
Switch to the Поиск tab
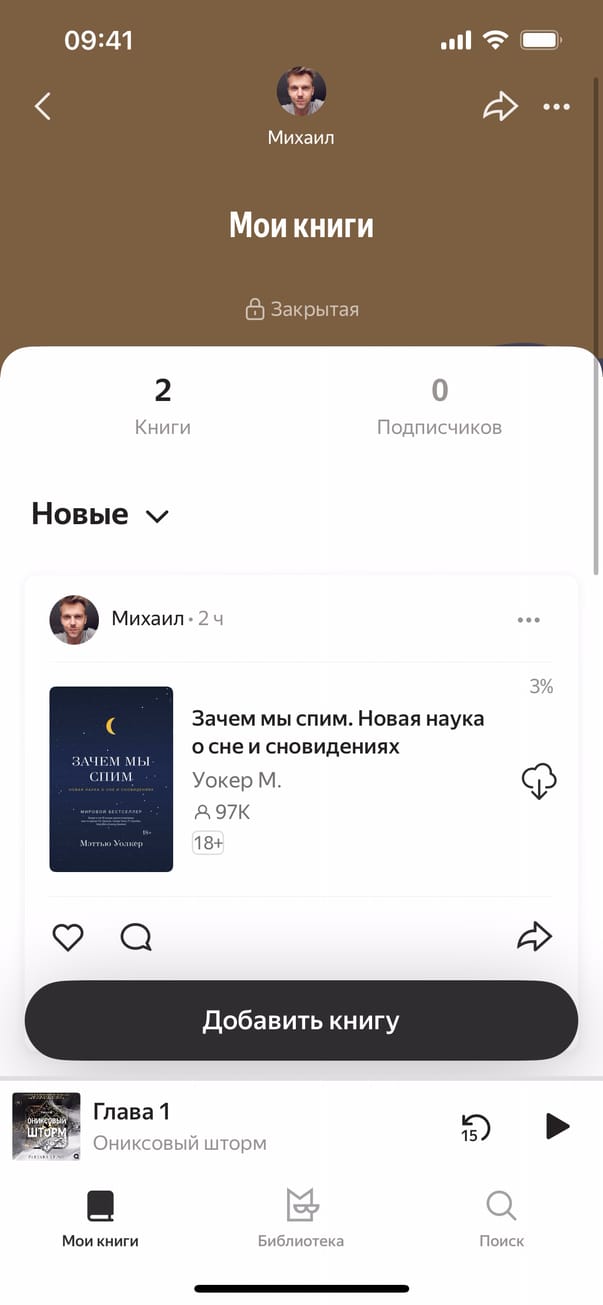pyautogui.click(x=501, y=1218)
